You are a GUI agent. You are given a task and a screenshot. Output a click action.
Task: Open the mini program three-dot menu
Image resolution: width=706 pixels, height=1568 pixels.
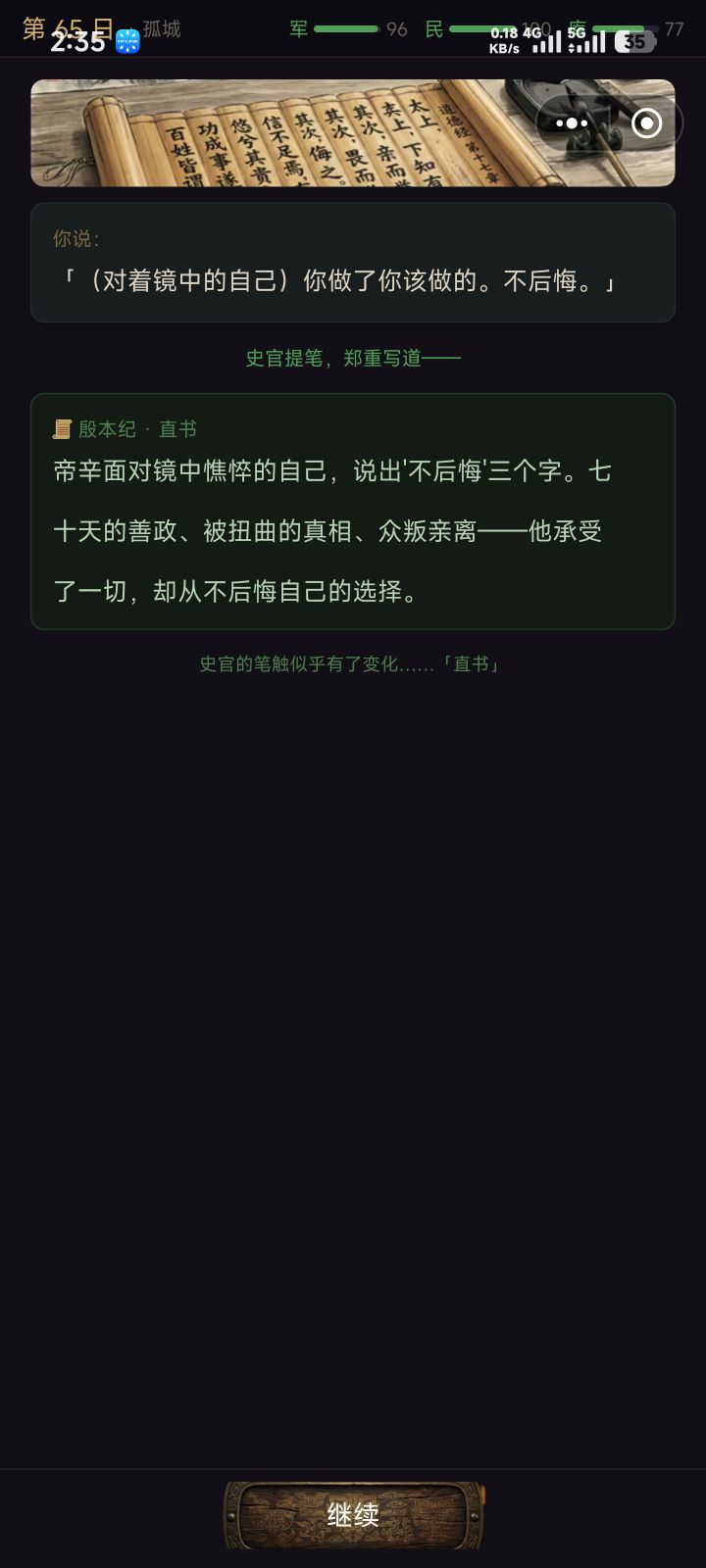click(x=569, y=123)
